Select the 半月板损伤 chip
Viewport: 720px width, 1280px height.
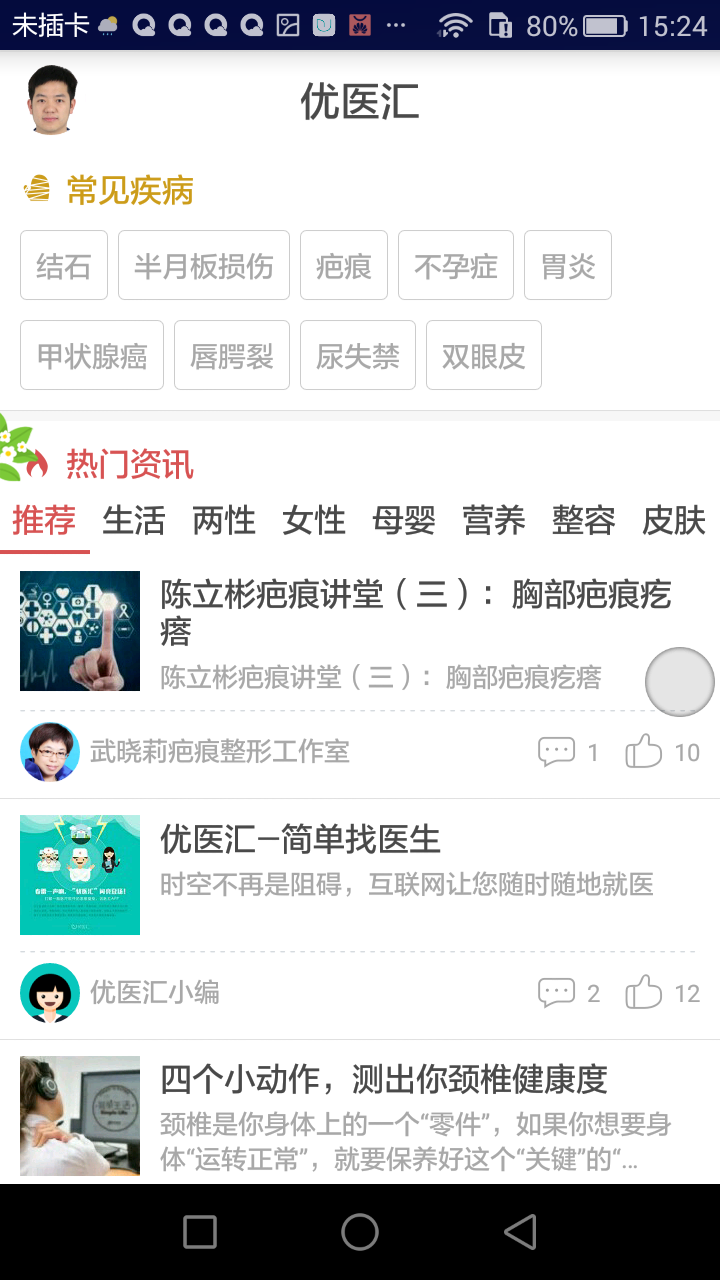pos(204,266)
